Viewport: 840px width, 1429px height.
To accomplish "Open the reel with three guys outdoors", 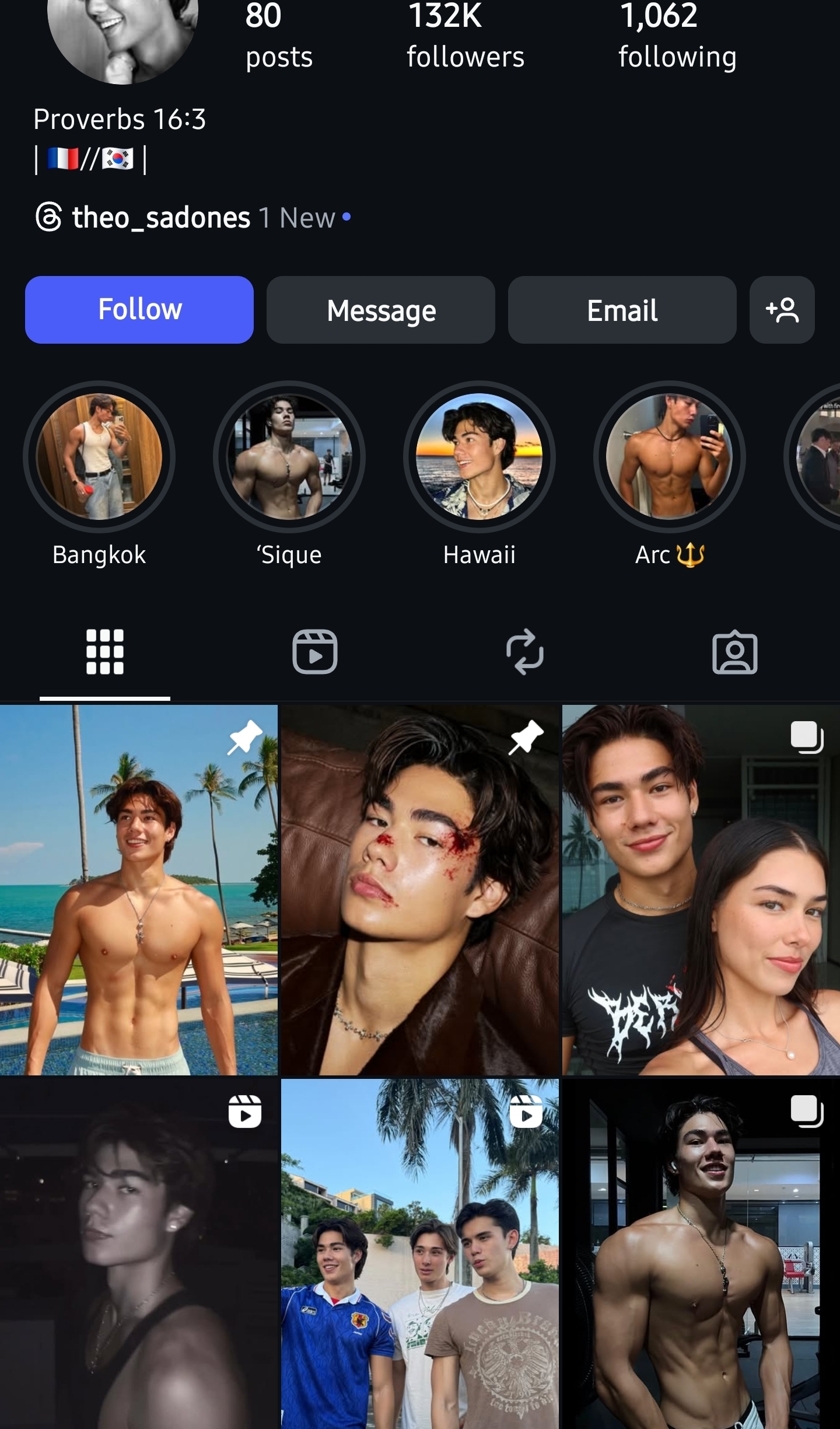I will (420, 1254).
